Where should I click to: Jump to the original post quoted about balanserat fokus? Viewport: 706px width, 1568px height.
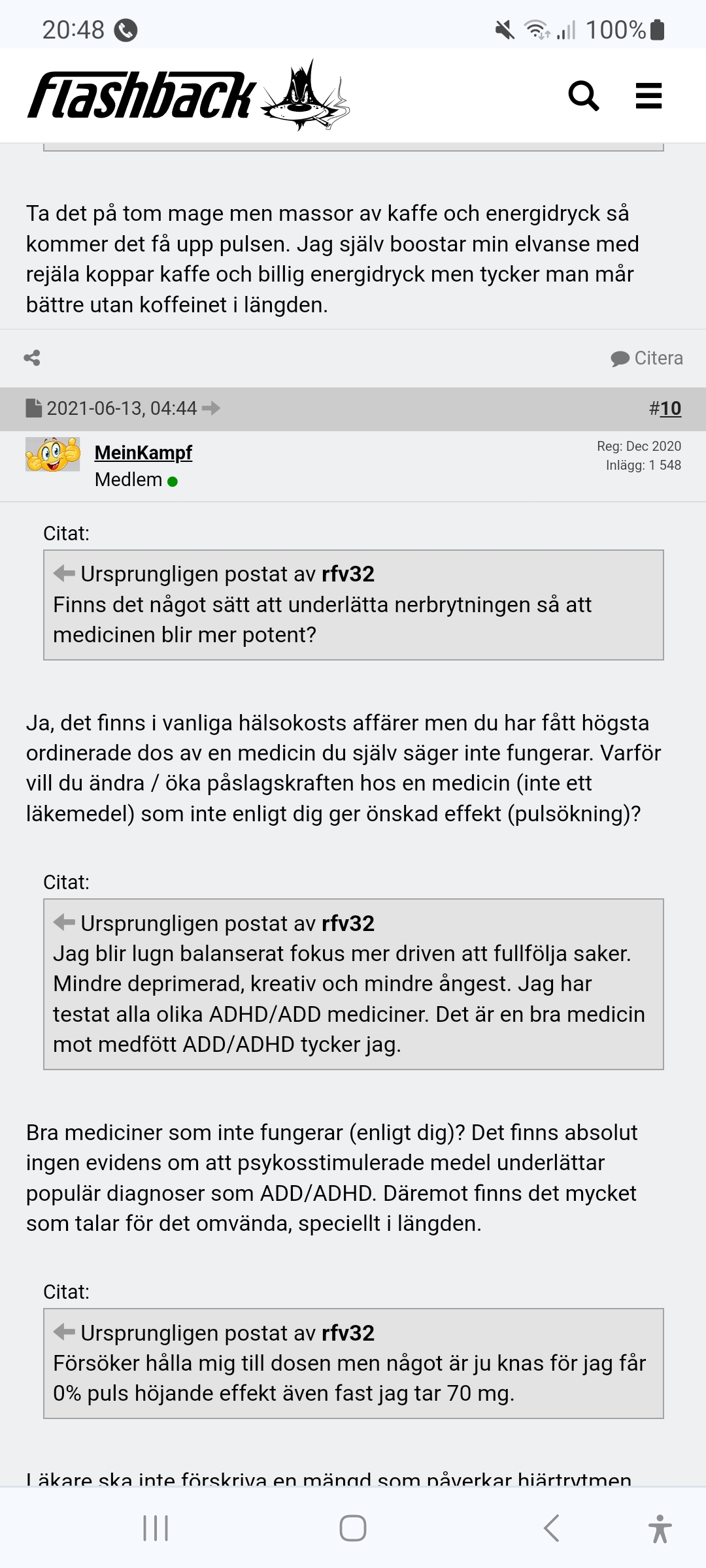pyautogui.click(x=64, y=923)
